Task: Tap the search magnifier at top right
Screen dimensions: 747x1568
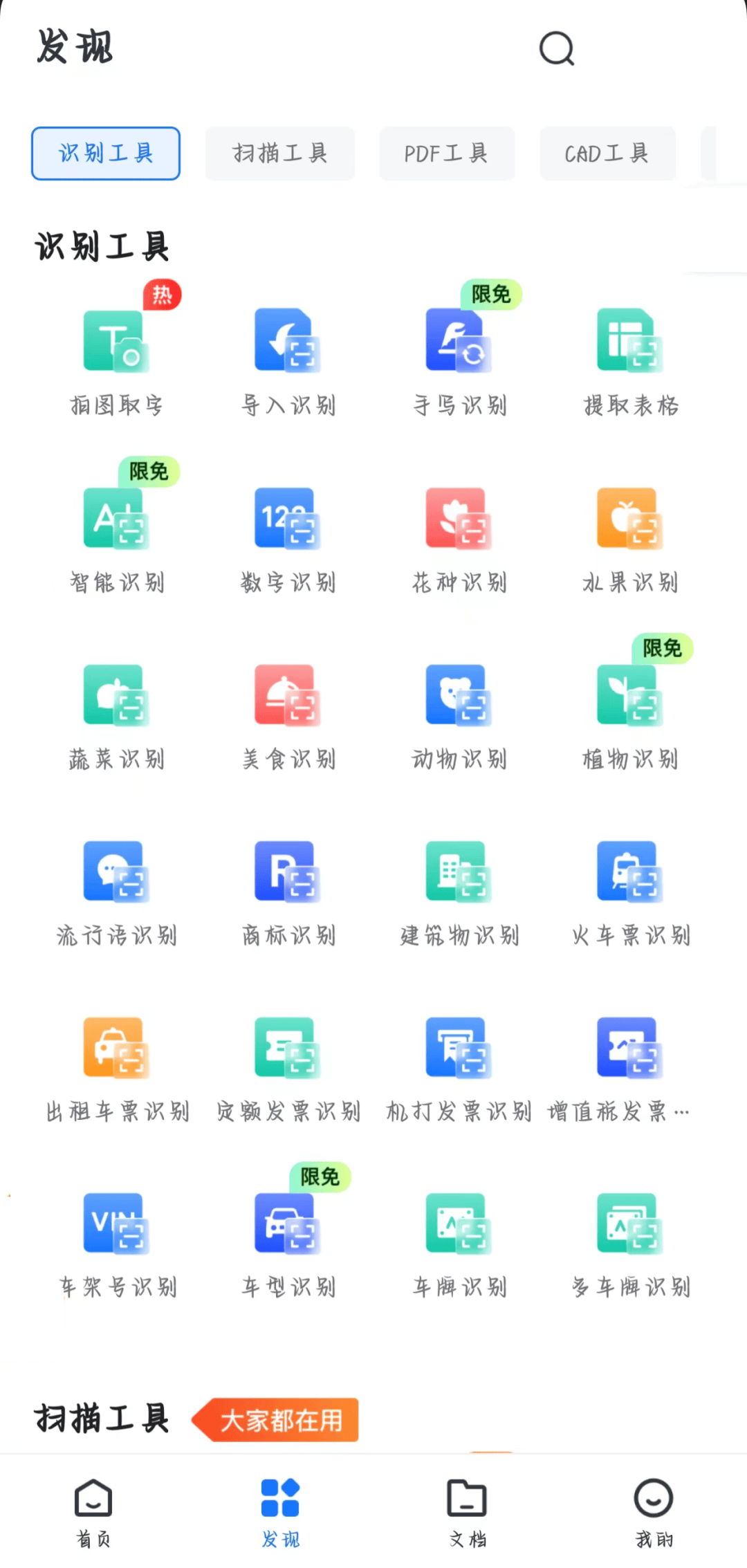Action: click(x=555, y=48)
